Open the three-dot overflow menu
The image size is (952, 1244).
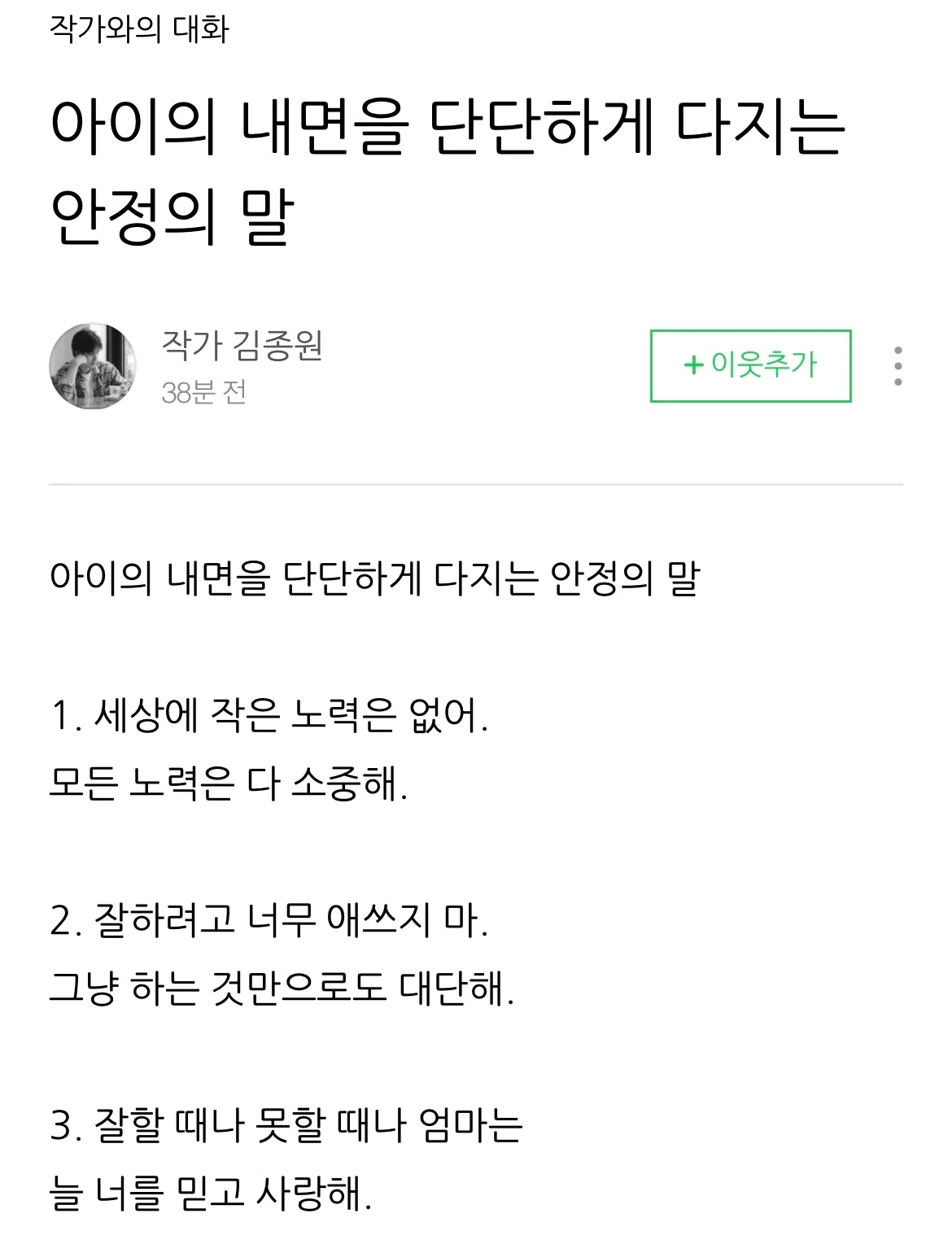(898, 366)
